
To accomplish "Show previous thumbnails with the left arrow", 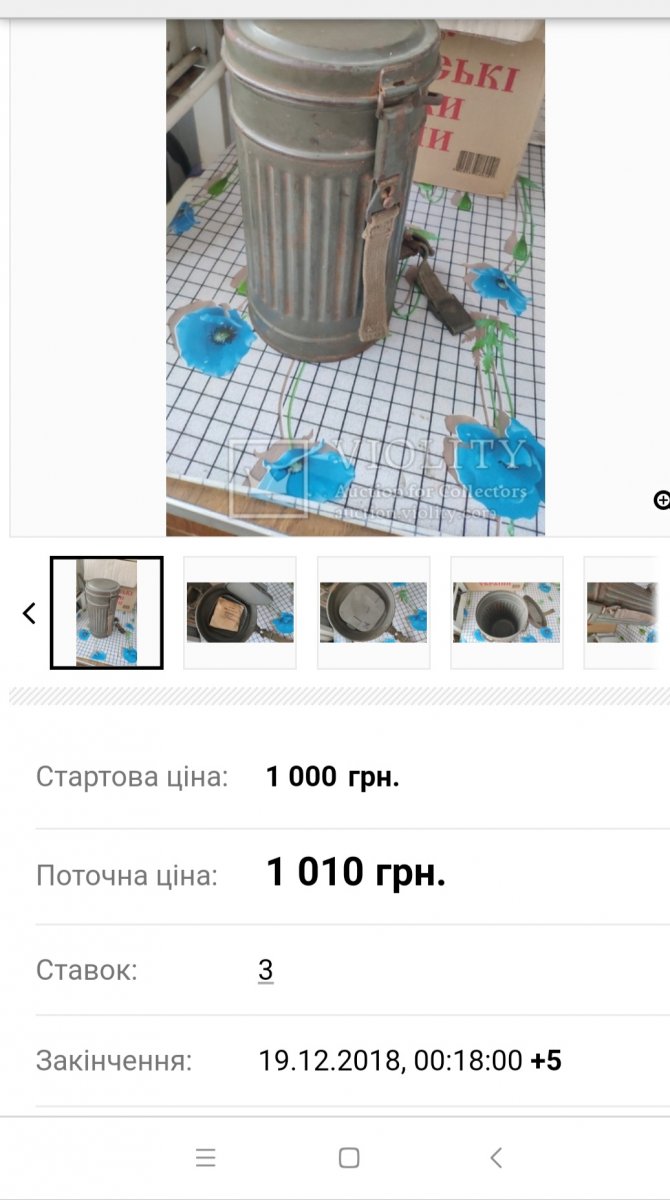I will tap(29, 613).
